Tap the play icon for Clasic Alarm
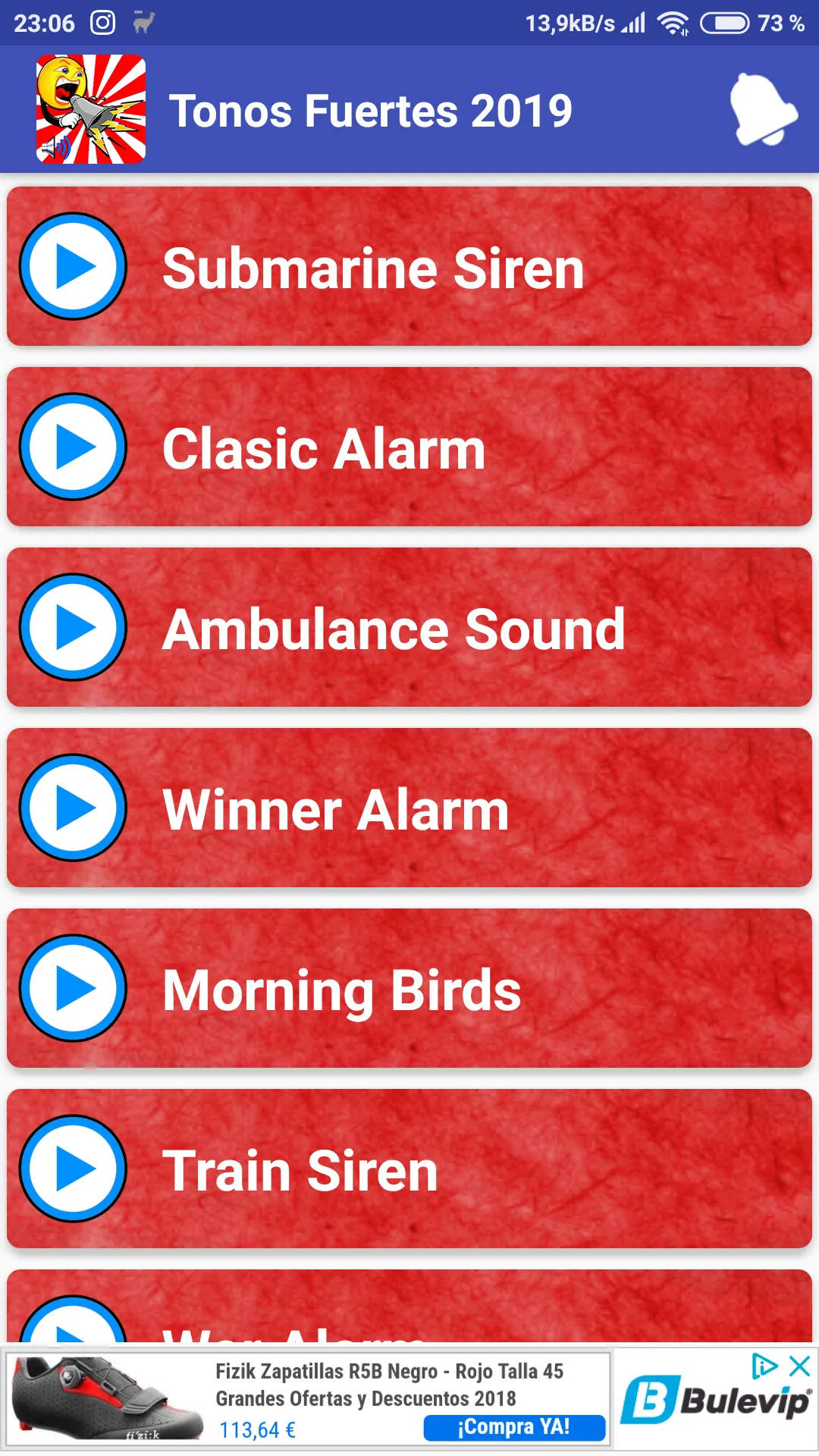The width and height of the screenshot is (819, 1456). point(72,447)
